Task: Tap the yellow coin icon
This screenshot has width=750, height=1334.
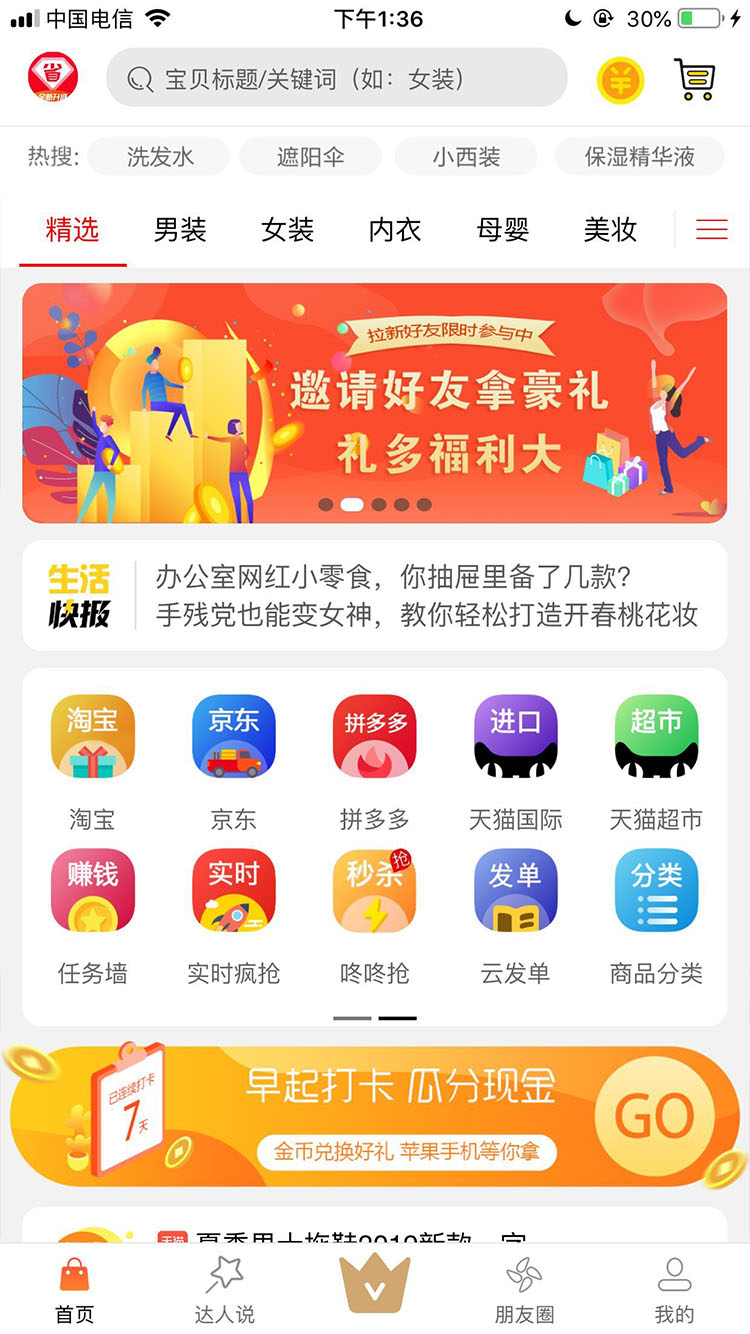Action: [621, 80]
